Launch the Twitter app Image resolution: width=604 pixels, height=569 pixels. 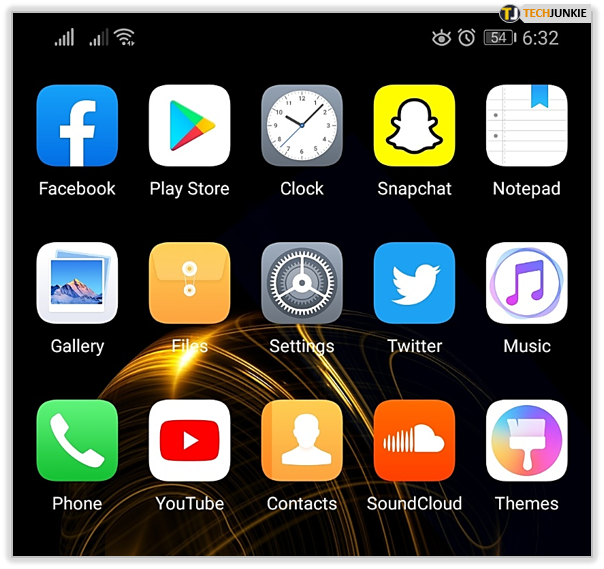click(414, 283)
